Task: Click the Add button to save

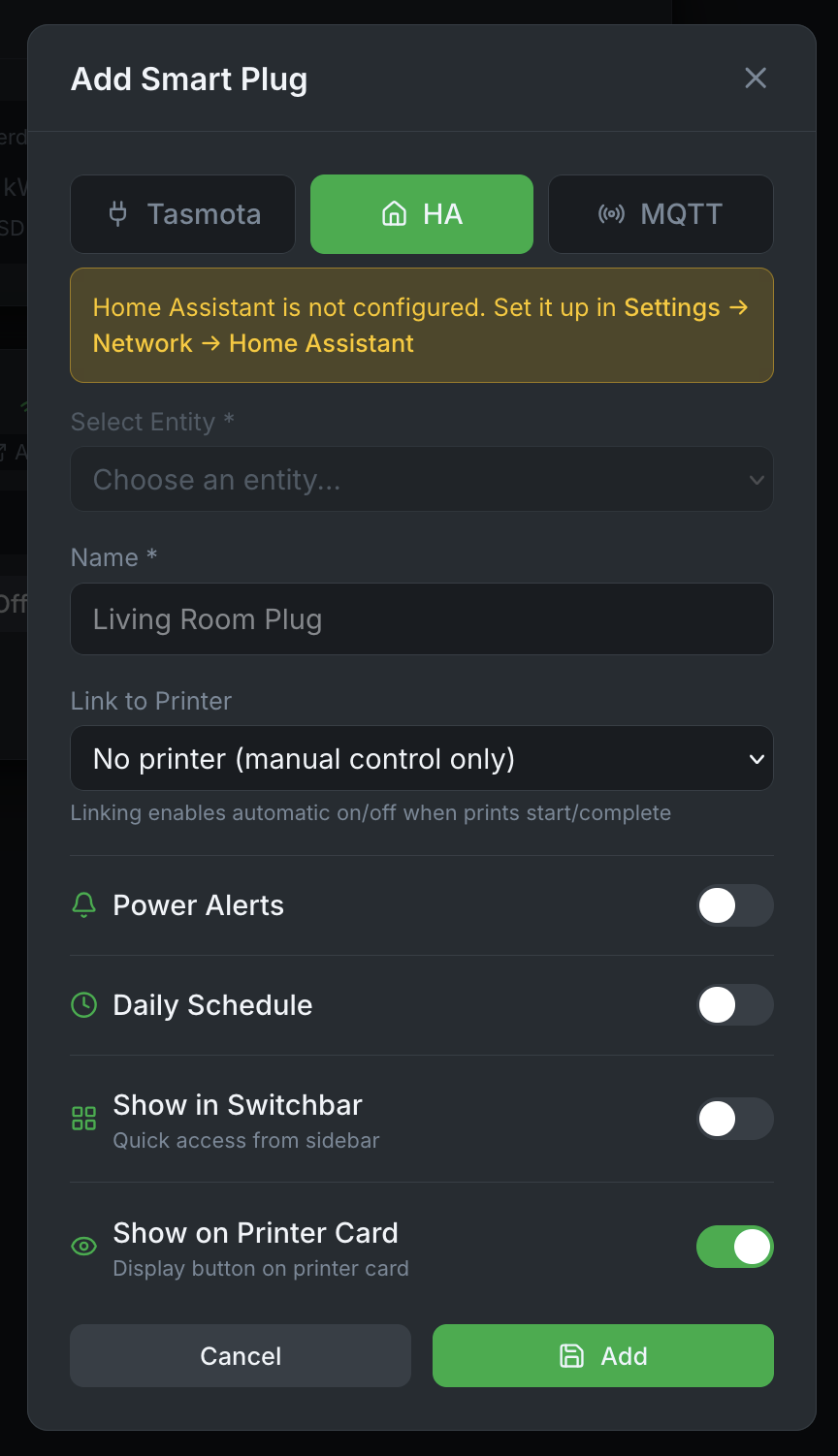Action: 602,1355
